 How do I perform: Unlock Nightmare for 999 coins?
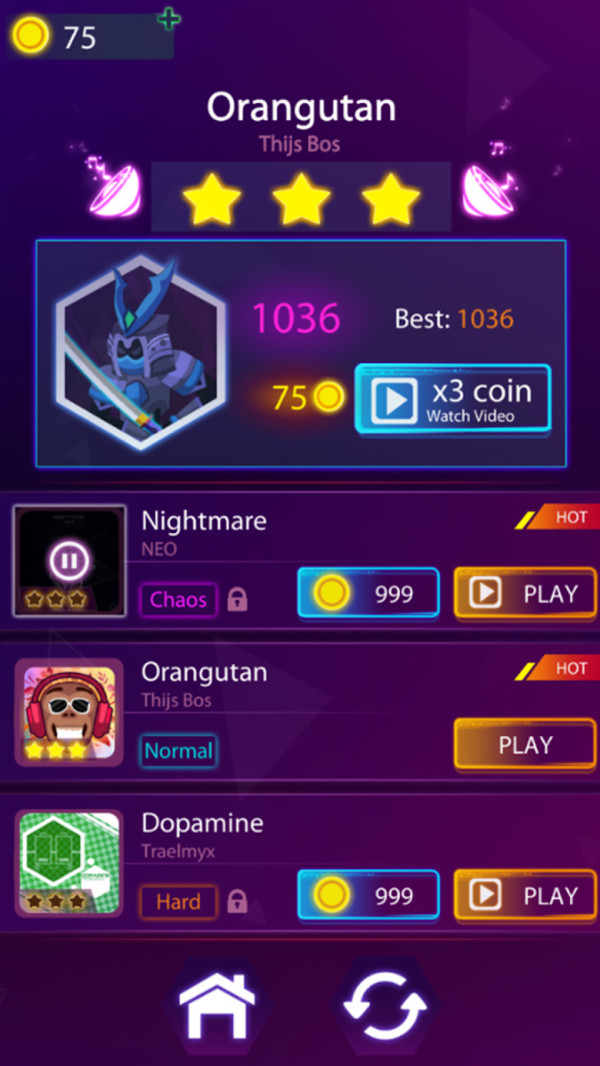click(368, 593)
